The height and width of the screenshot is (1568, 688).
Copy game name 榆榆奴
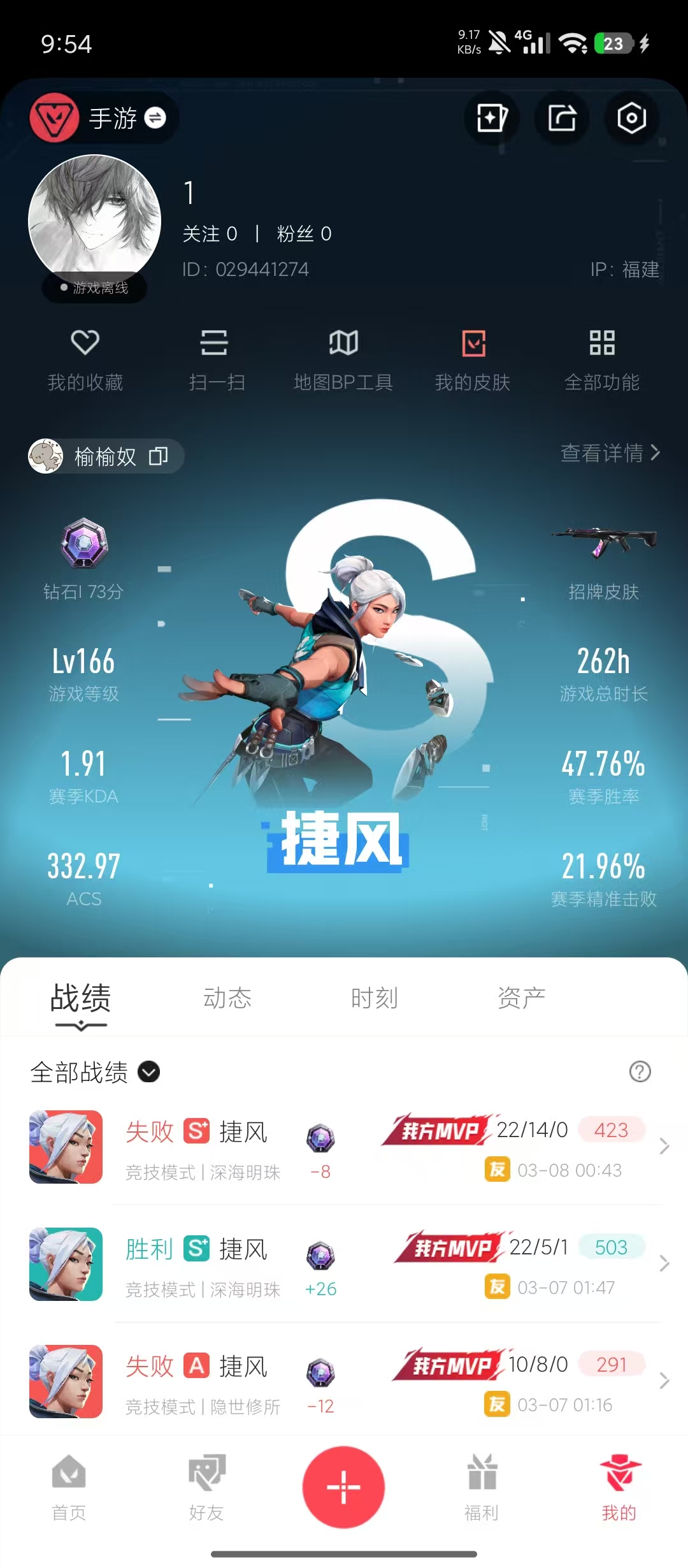tap(158, 456)
